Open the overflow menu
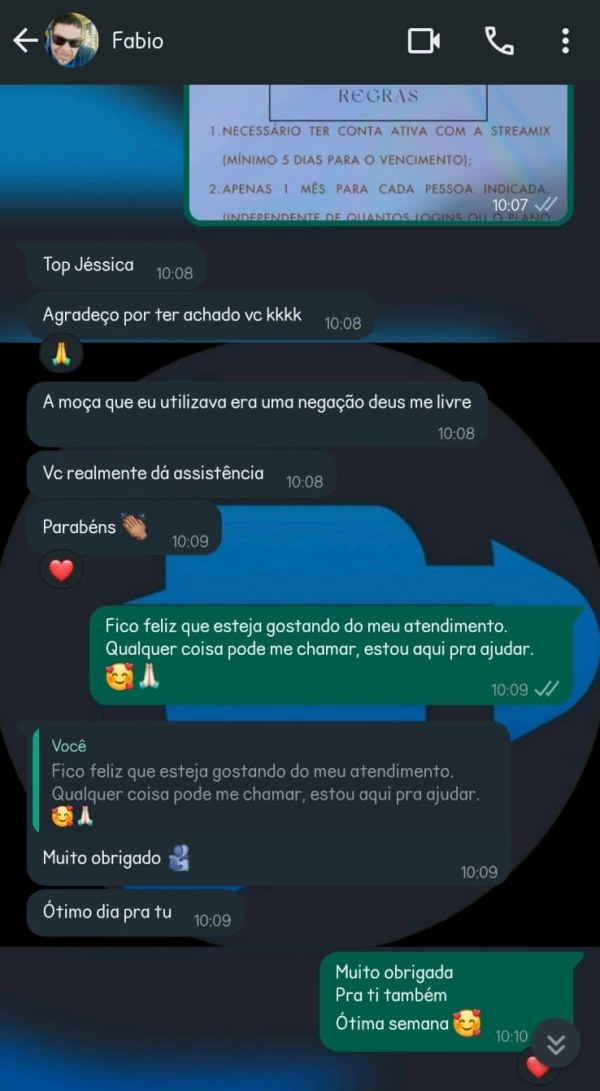 pos(565,41)
